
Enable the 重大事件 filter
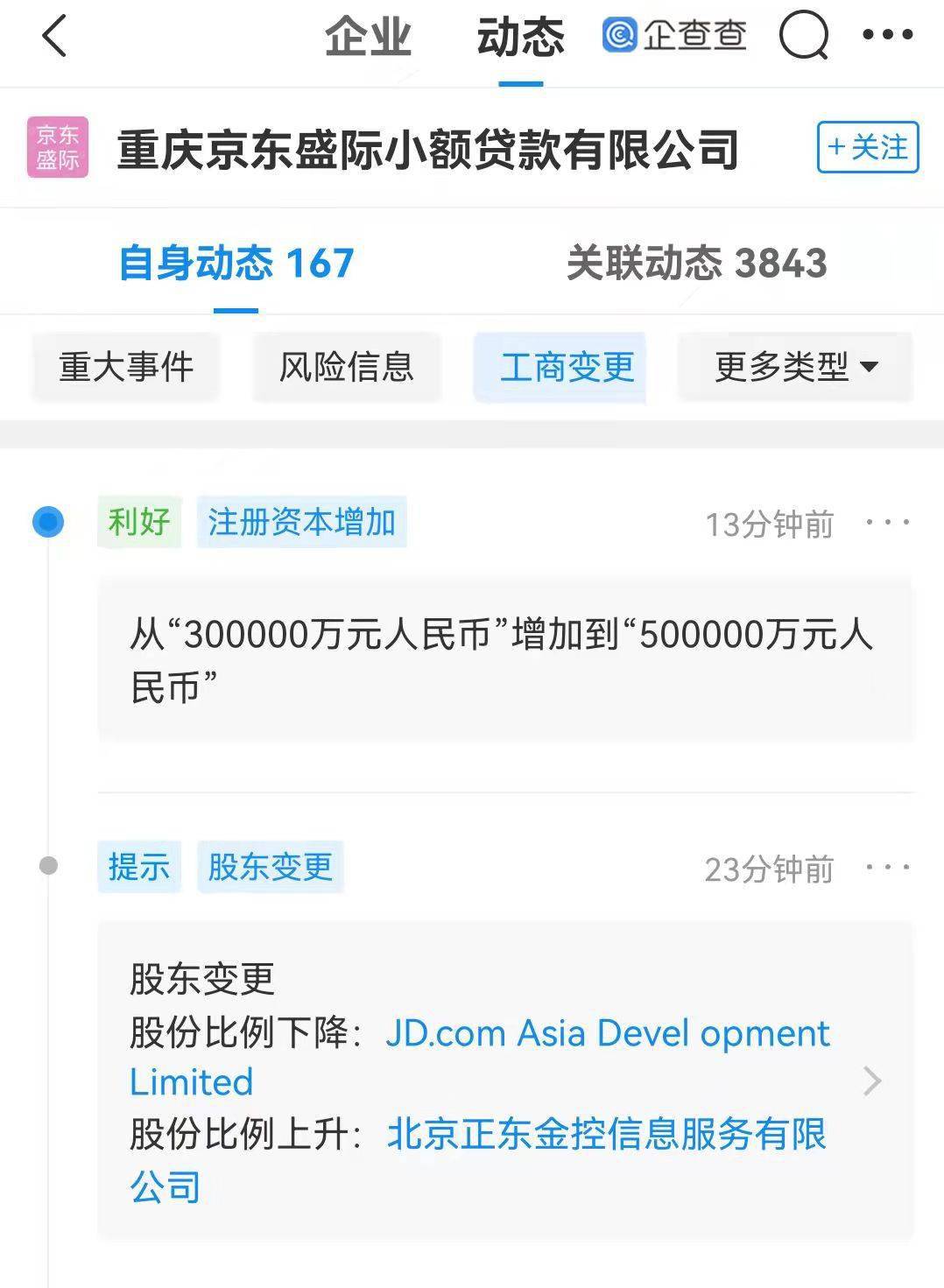pos(127,368)
